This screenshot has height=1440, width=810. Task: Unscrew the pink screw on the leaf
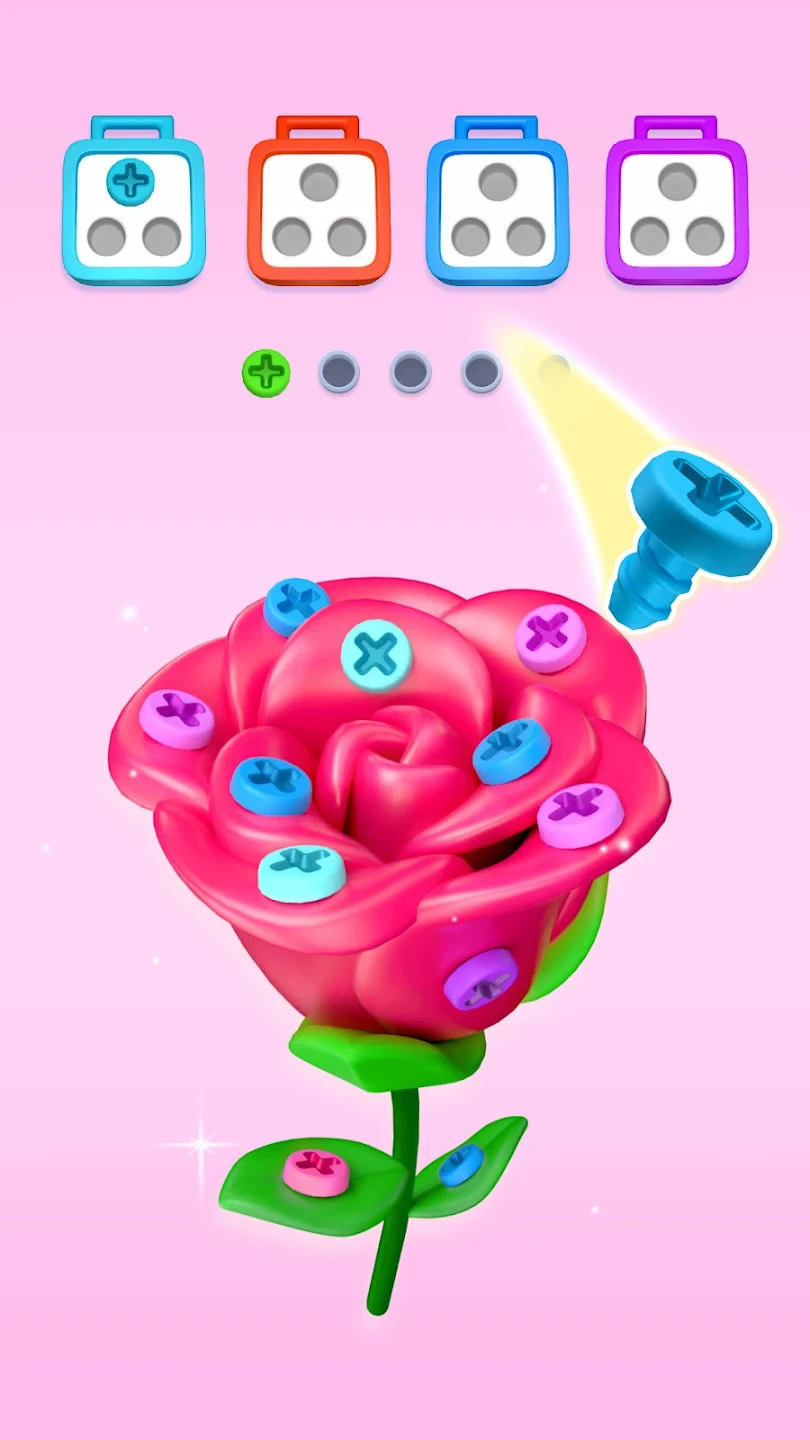tap(316, 1170)
